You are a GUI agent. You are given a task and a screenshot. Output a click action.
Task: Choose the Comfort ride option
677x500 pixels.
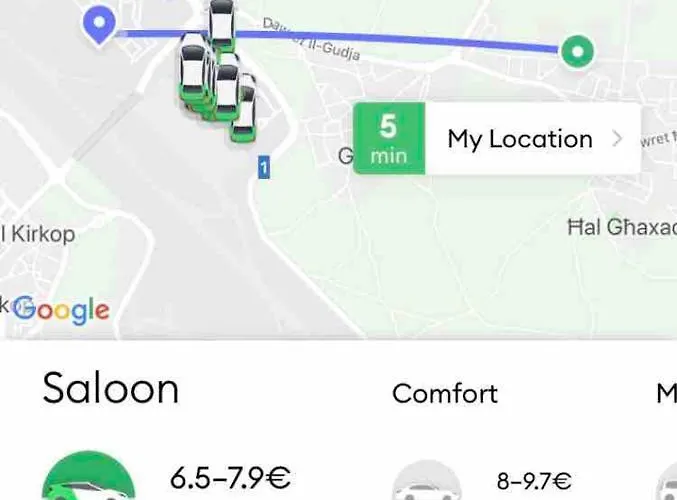tap(444, 394)
